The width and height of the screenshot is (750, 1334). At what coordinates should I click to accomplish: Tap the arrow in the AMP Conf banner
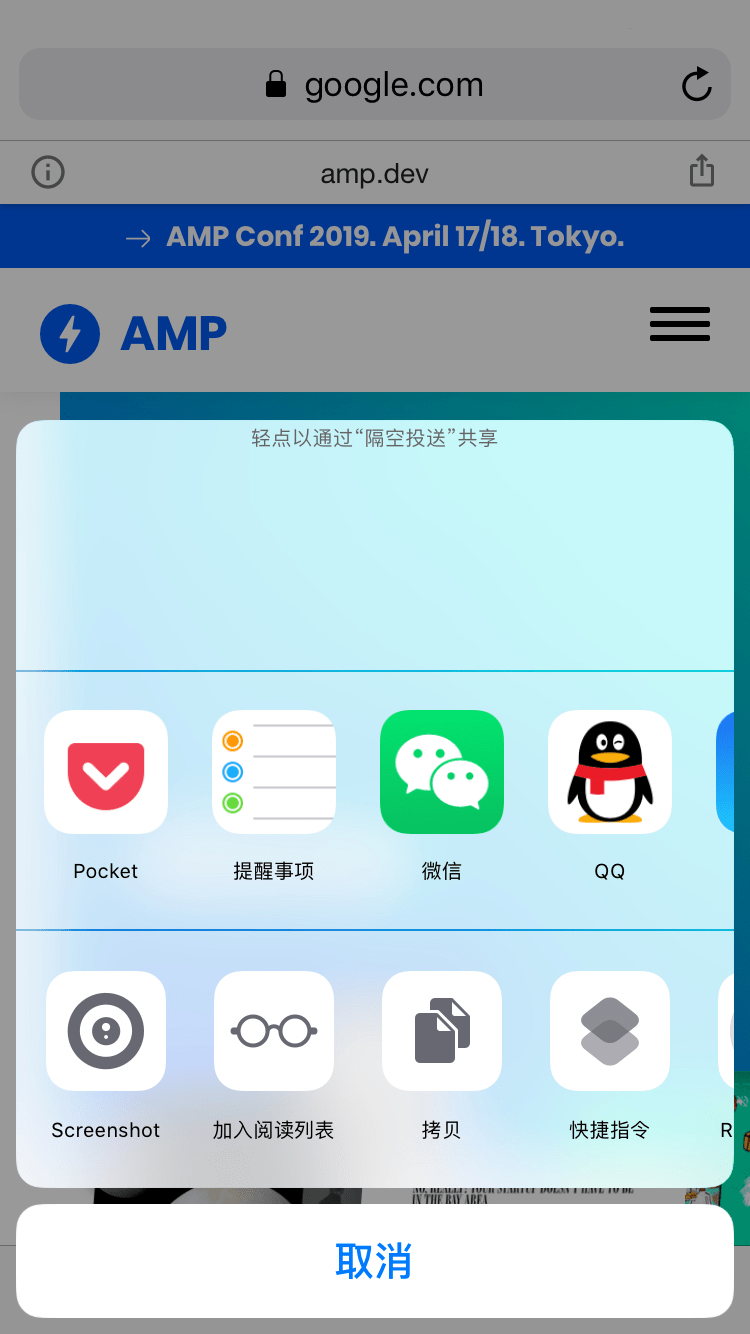click(137, 237)
